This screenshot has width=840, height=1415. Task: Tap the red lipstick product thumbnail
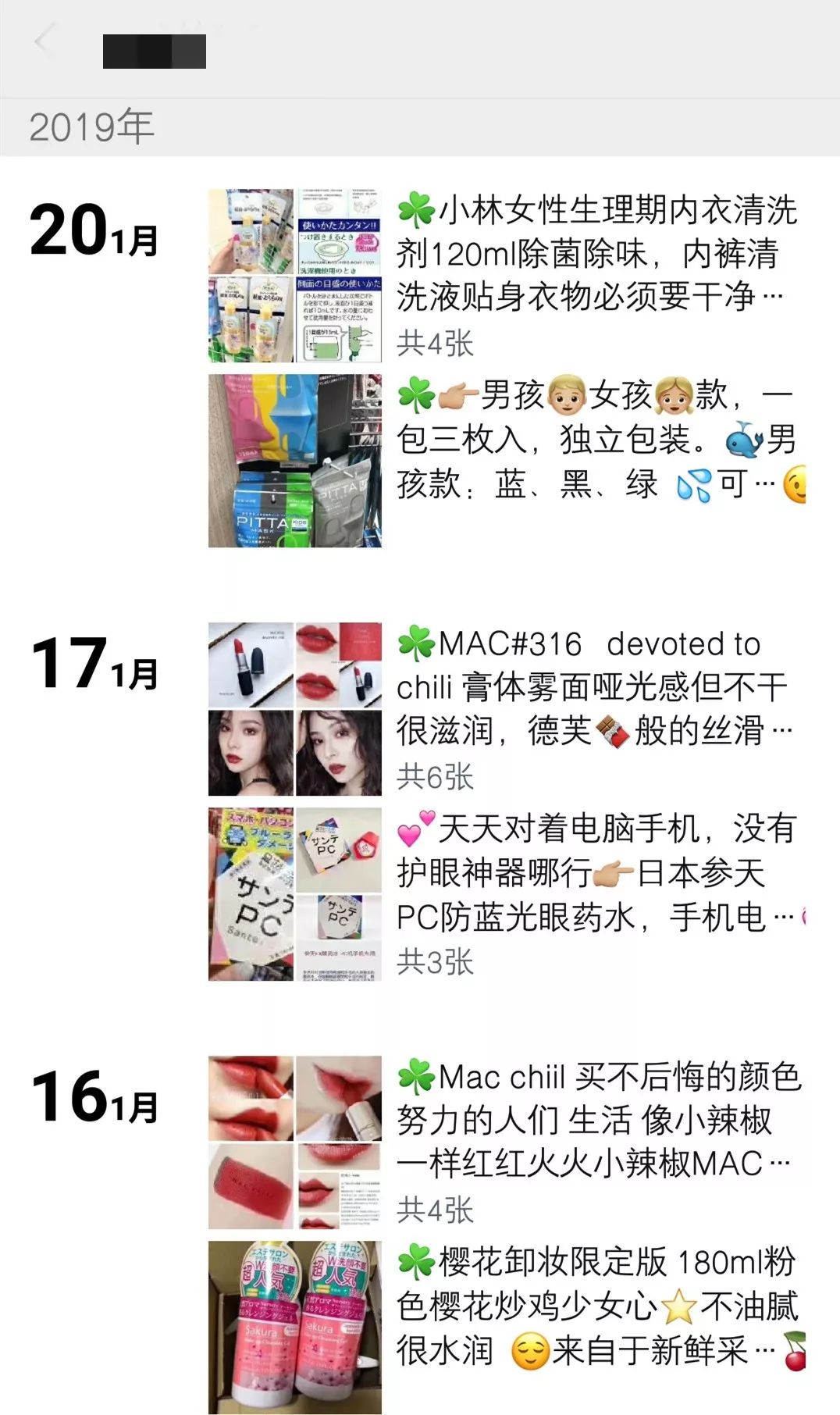(295, 707)
